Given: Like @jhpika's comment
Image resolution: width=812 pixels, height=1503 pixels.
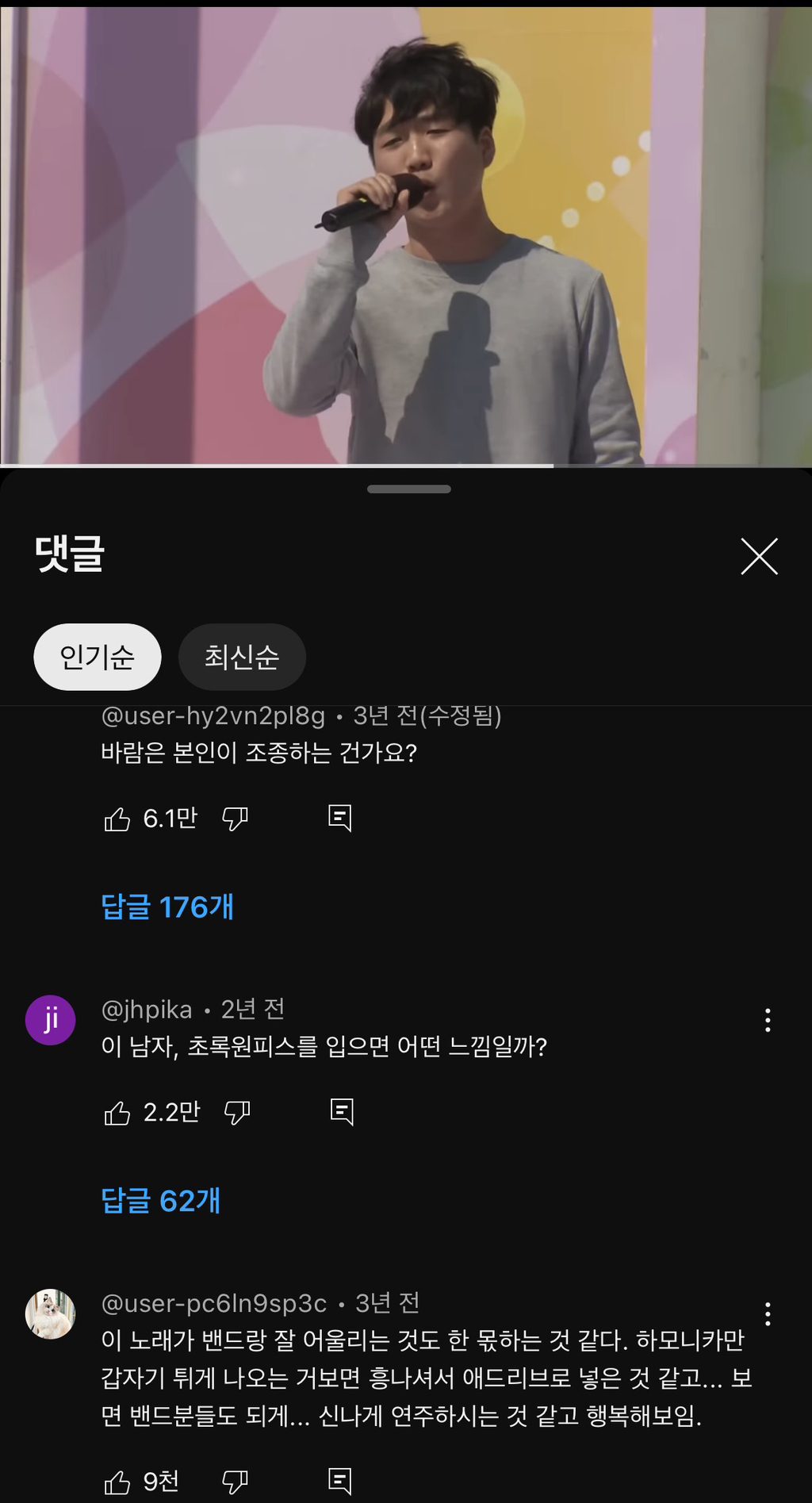Looking at the screenshot, I should (x=117, y=1113).
